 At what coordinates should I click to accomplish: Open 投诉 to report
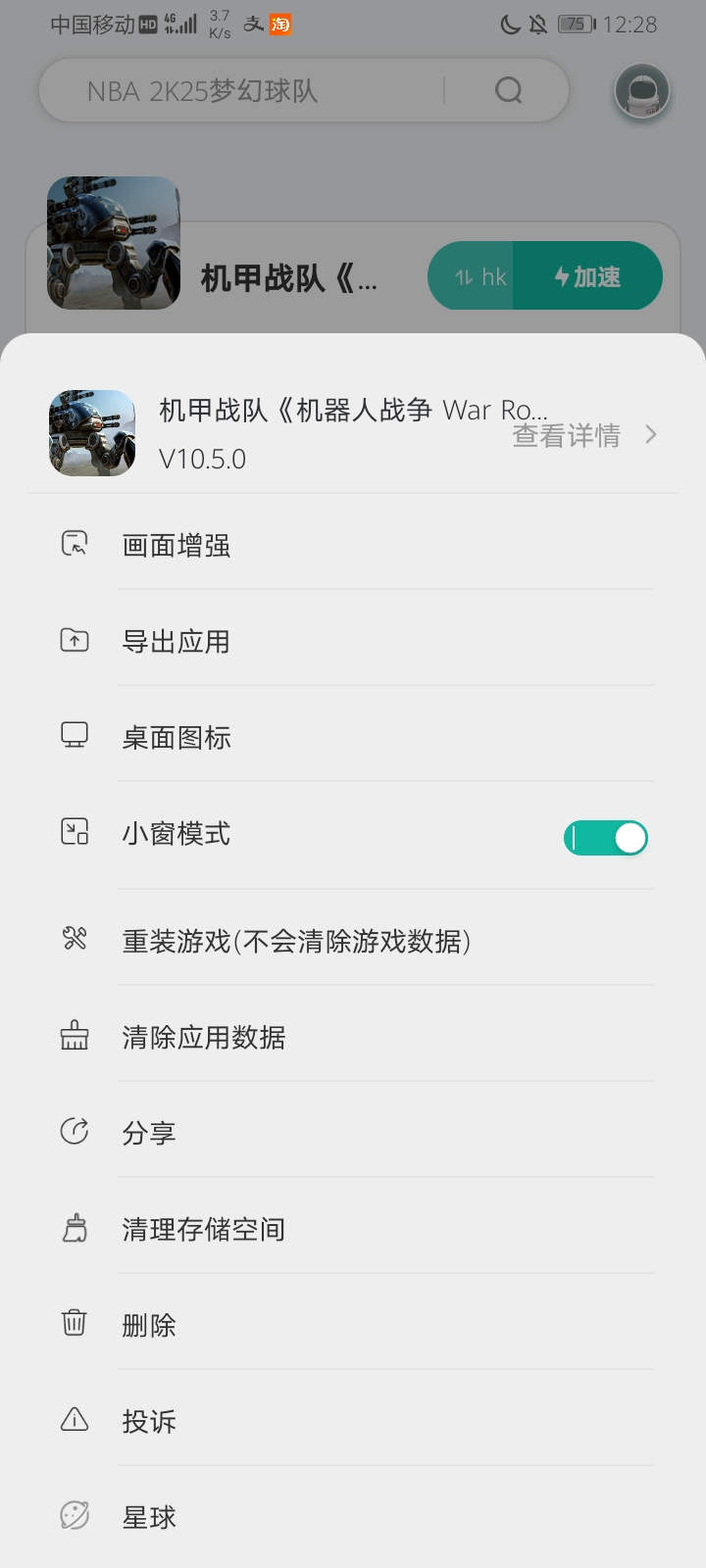click(x=149, y=1422)
